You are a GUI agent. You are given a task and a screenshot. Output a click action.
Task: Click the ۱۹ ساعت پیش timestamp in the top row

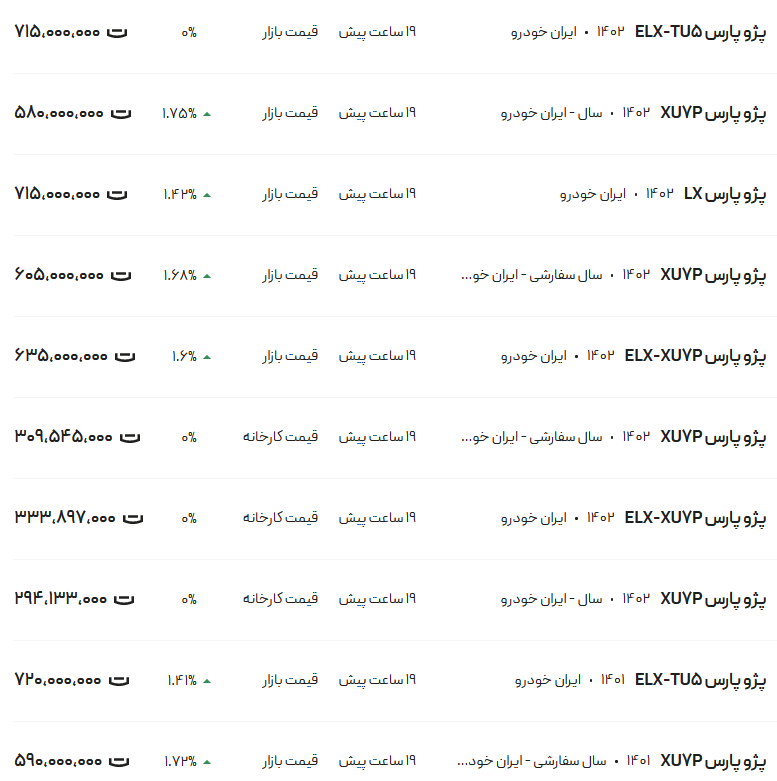pos(380,31)
